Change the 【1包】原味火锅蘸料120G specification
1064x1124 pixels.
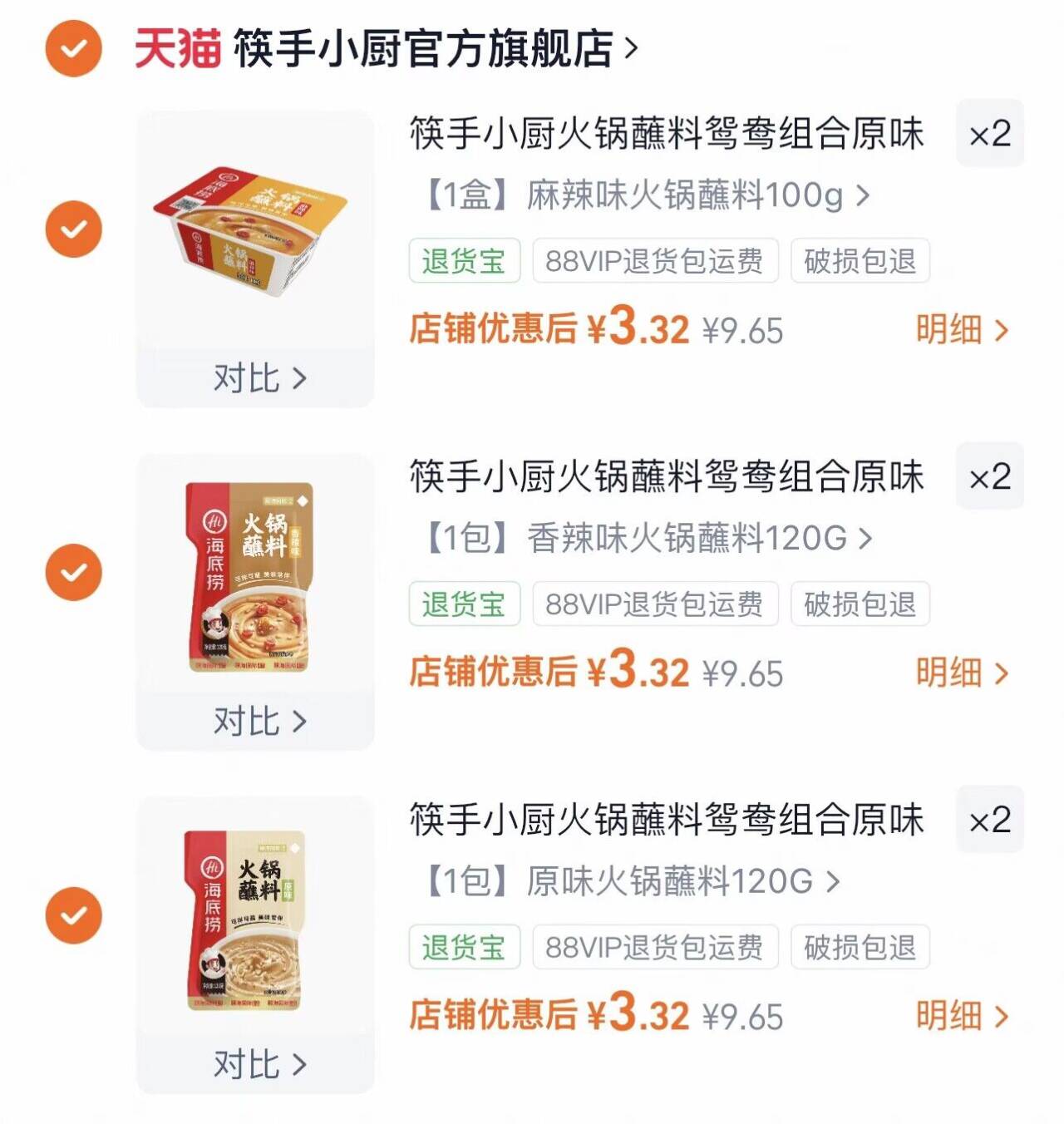(x=632, y=881)
